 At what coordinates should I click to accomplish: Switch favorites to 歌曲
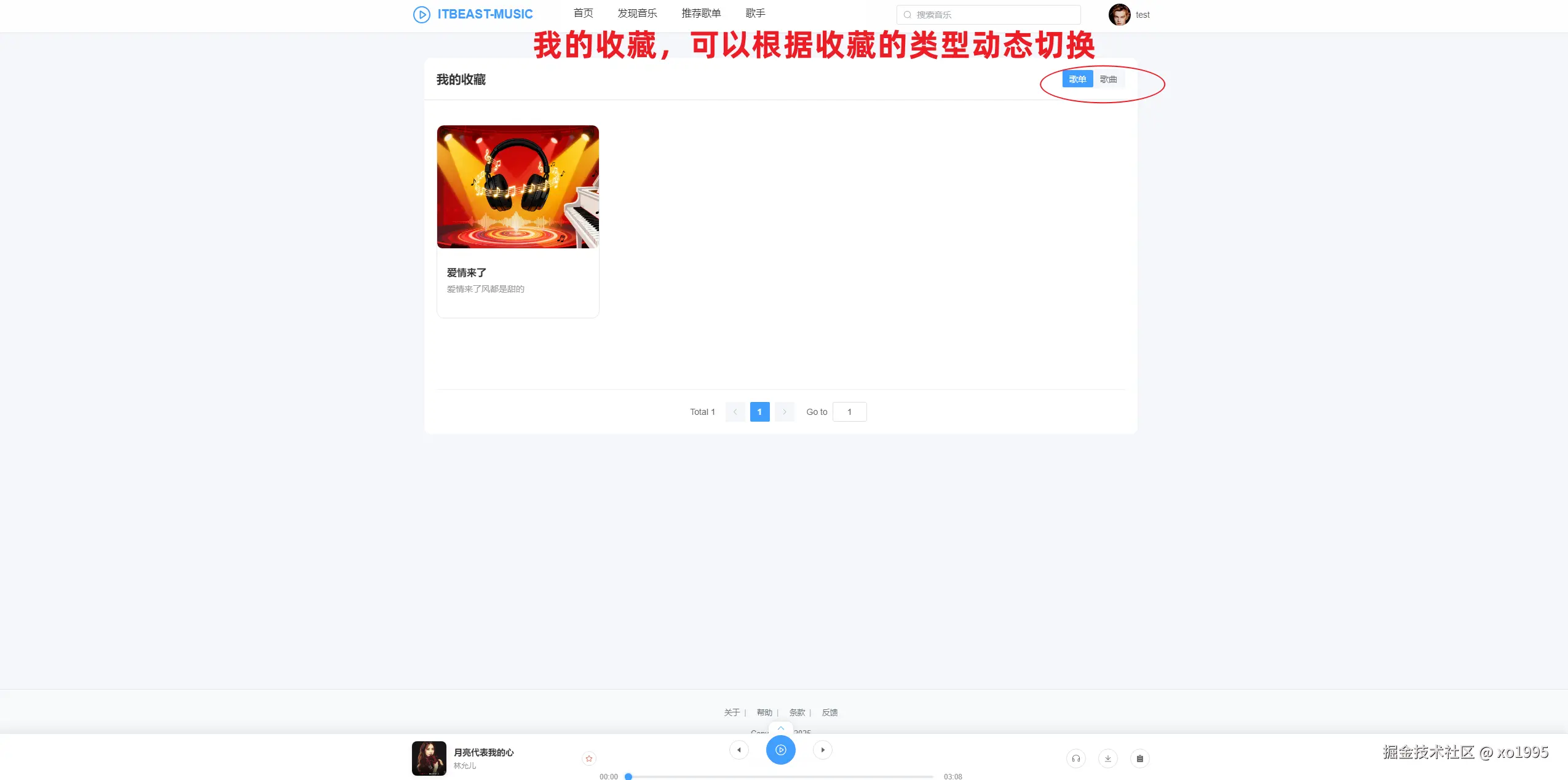click(1108, 79)
